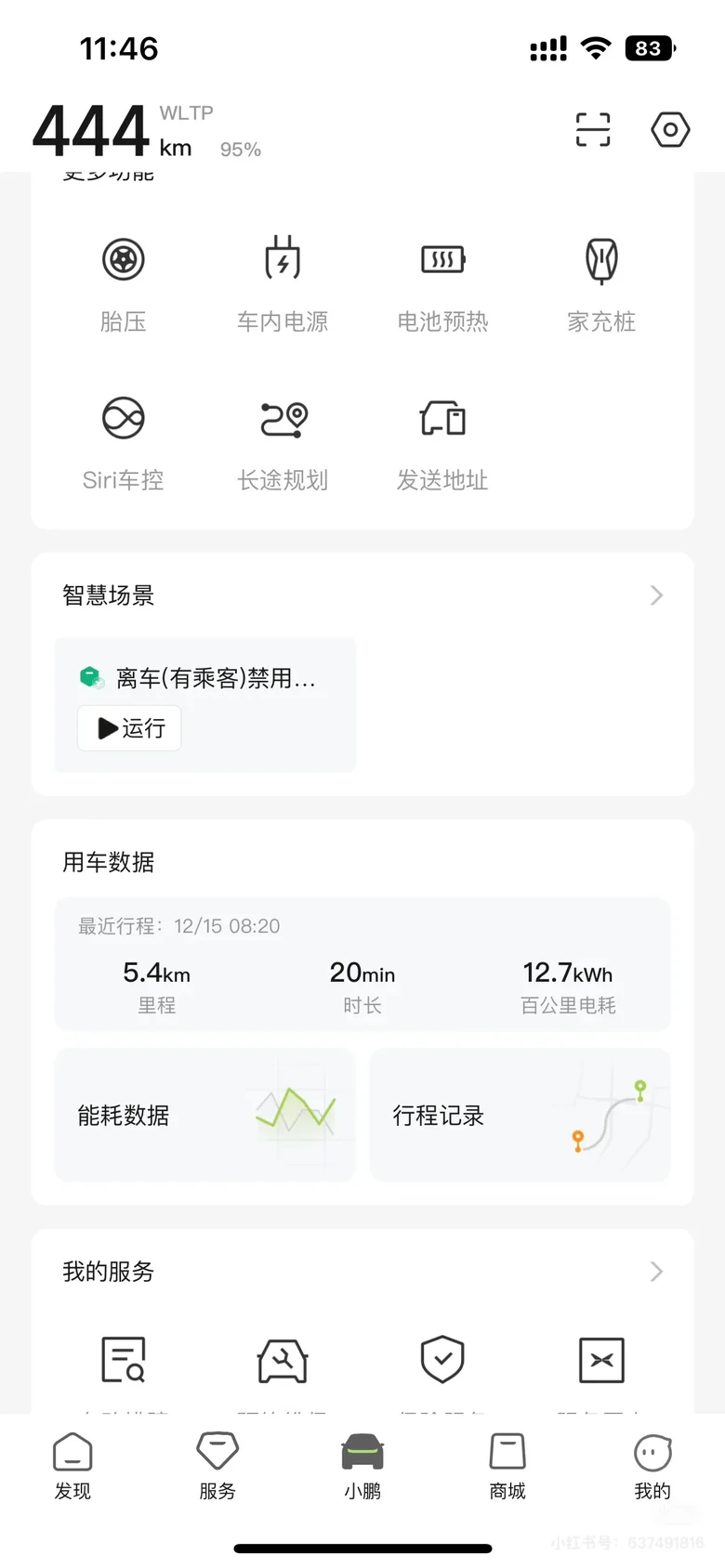
Task: Expand 智慧场景 with the chevron
Action: coord(656,595)
